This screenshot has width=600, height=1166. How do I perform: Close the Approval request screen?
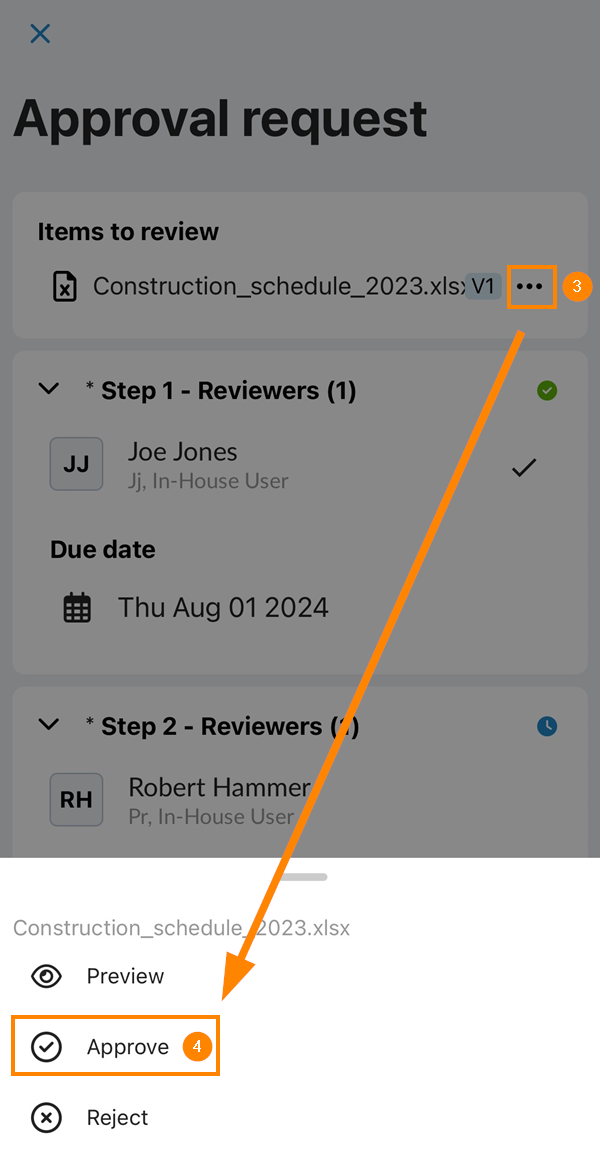pos(39,33)
